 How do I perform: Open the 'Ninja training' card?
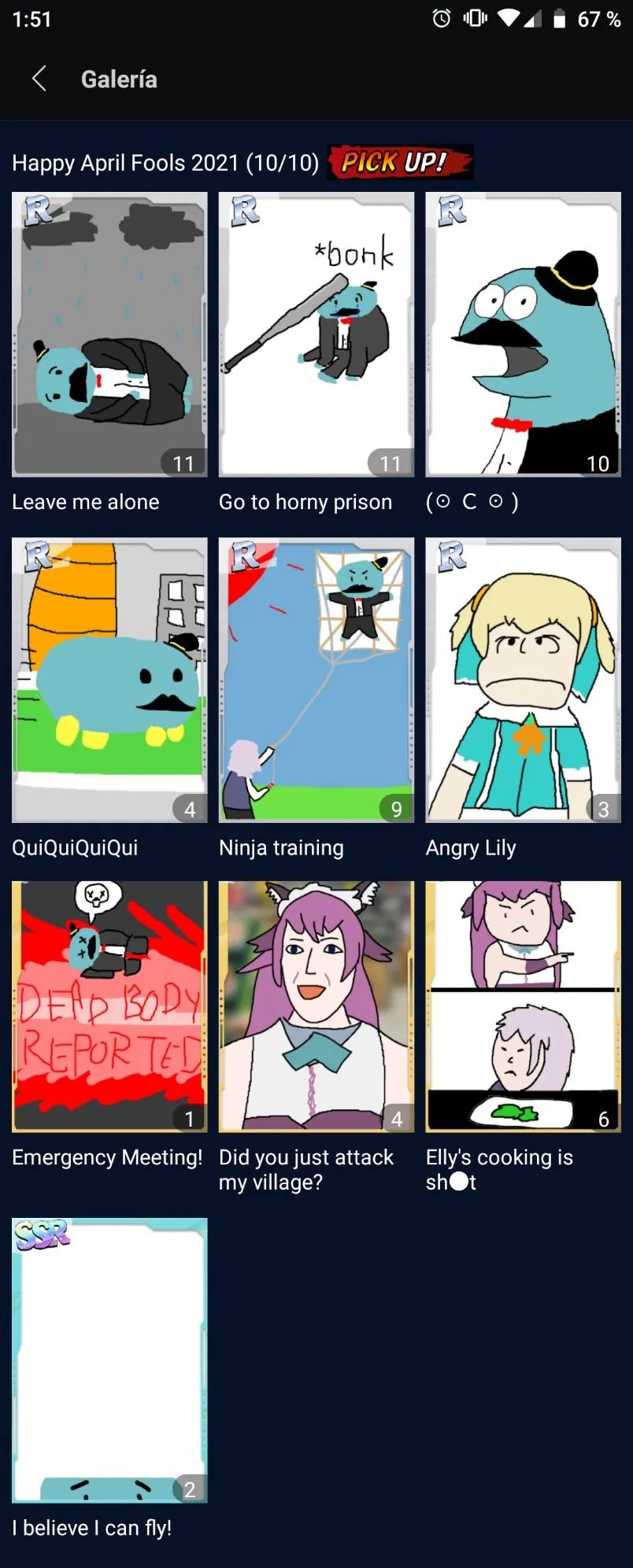pyautogui.click(x=316, y=680)
